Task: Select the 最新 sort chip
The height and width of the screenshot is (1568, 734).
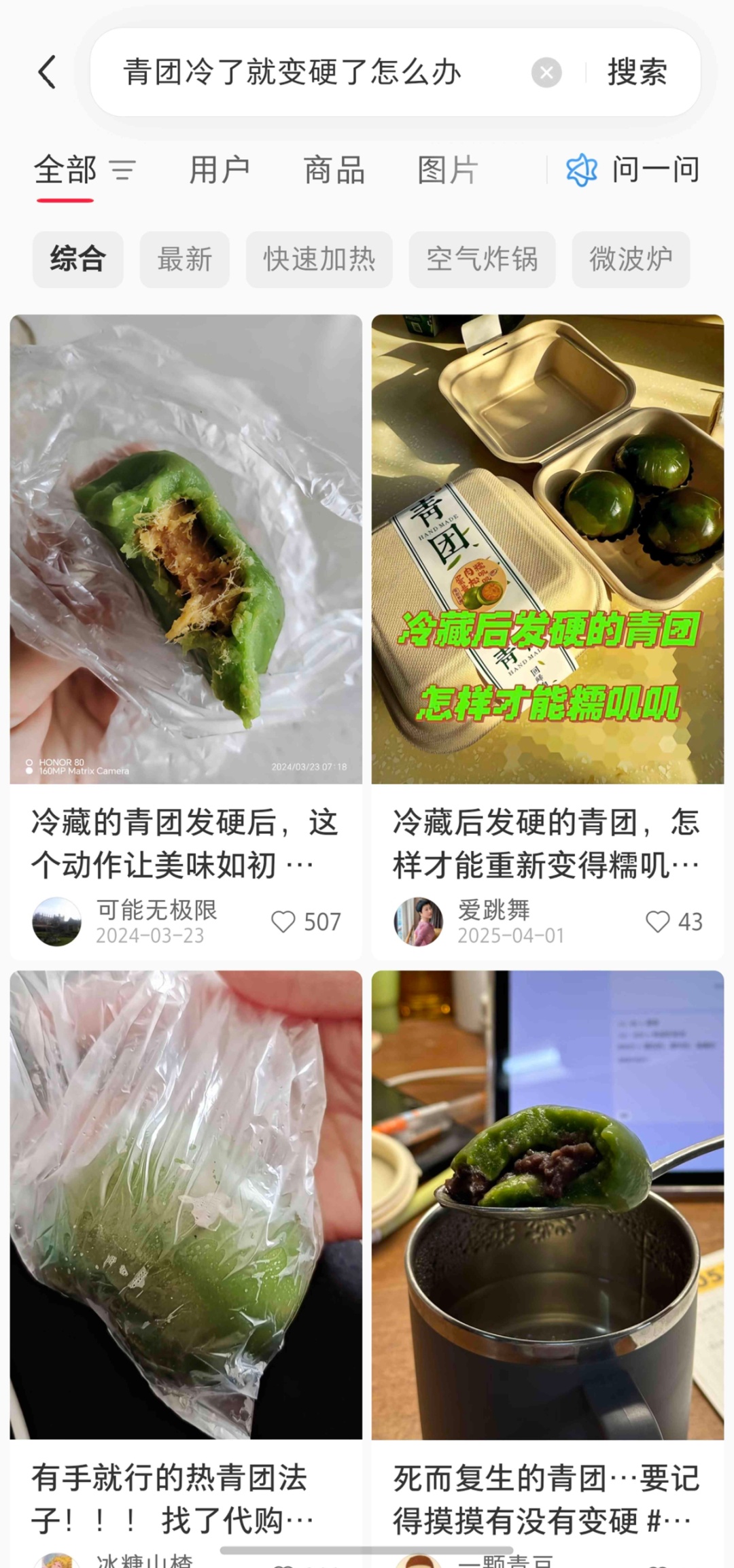Action: [x=185, y=259]
